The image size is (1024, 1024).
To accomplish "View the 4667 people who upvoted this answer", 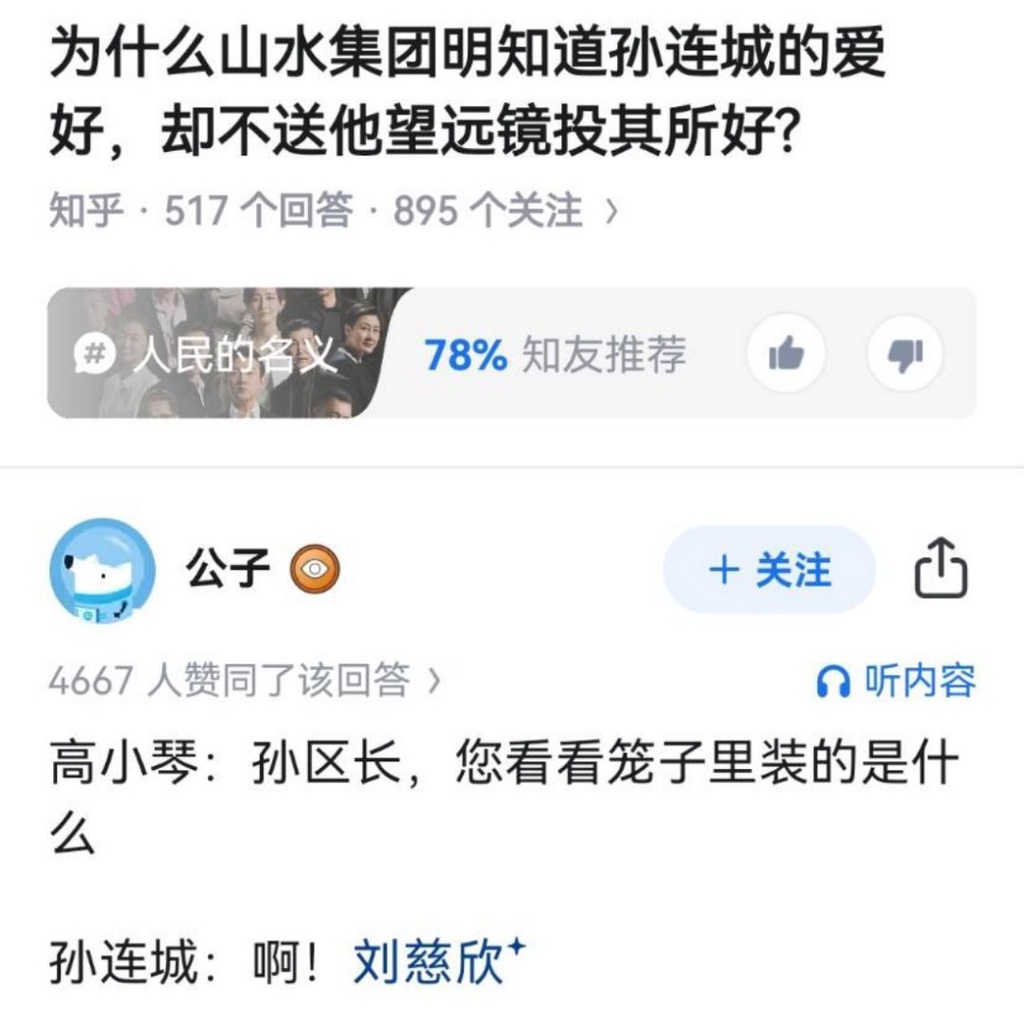I will [x=244, y=681].
